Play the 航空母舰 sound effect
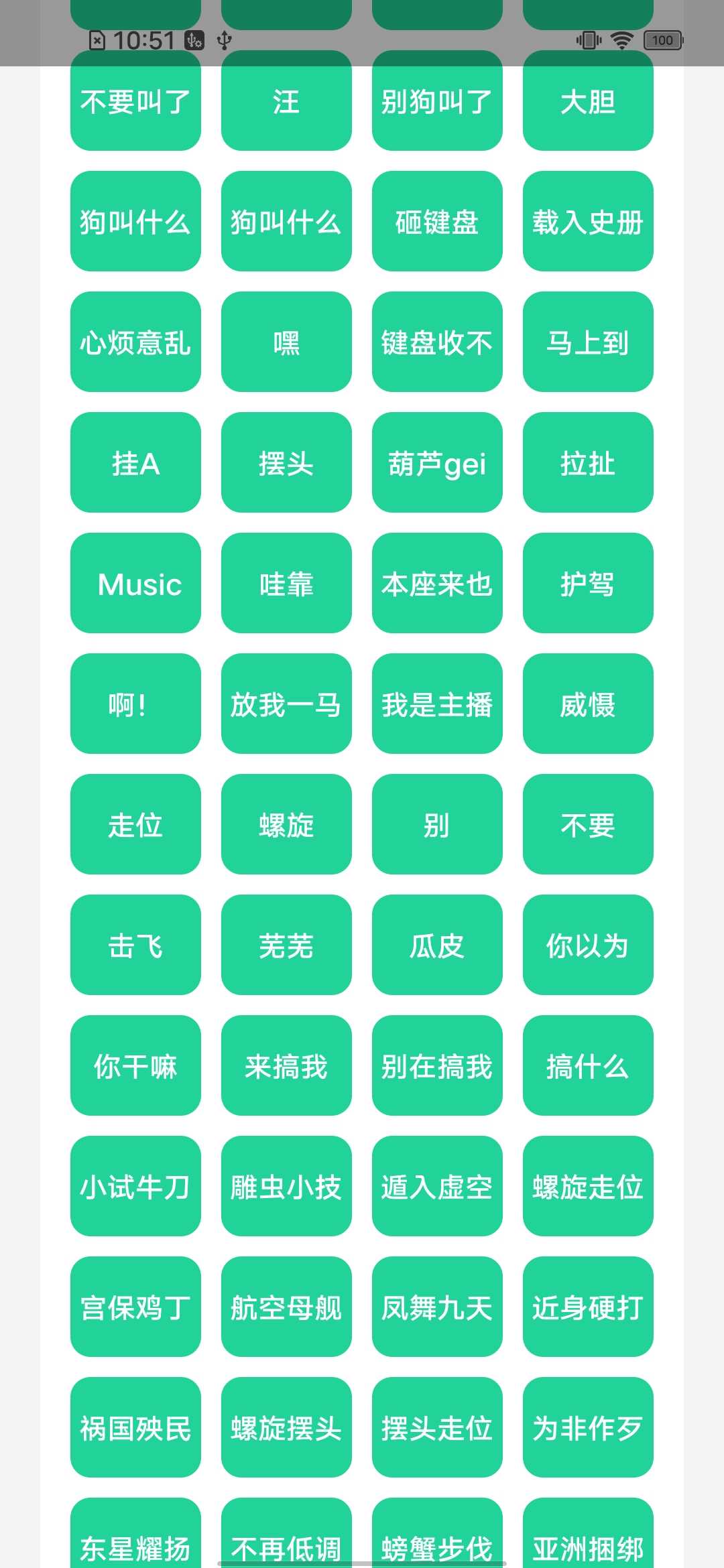724x1568 pixels. 285,1308
